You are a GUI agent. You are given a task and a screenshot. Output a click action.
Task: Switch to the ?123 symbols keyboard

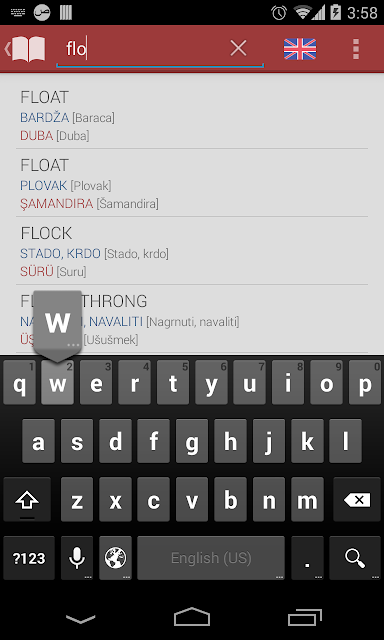coord(29,558)
